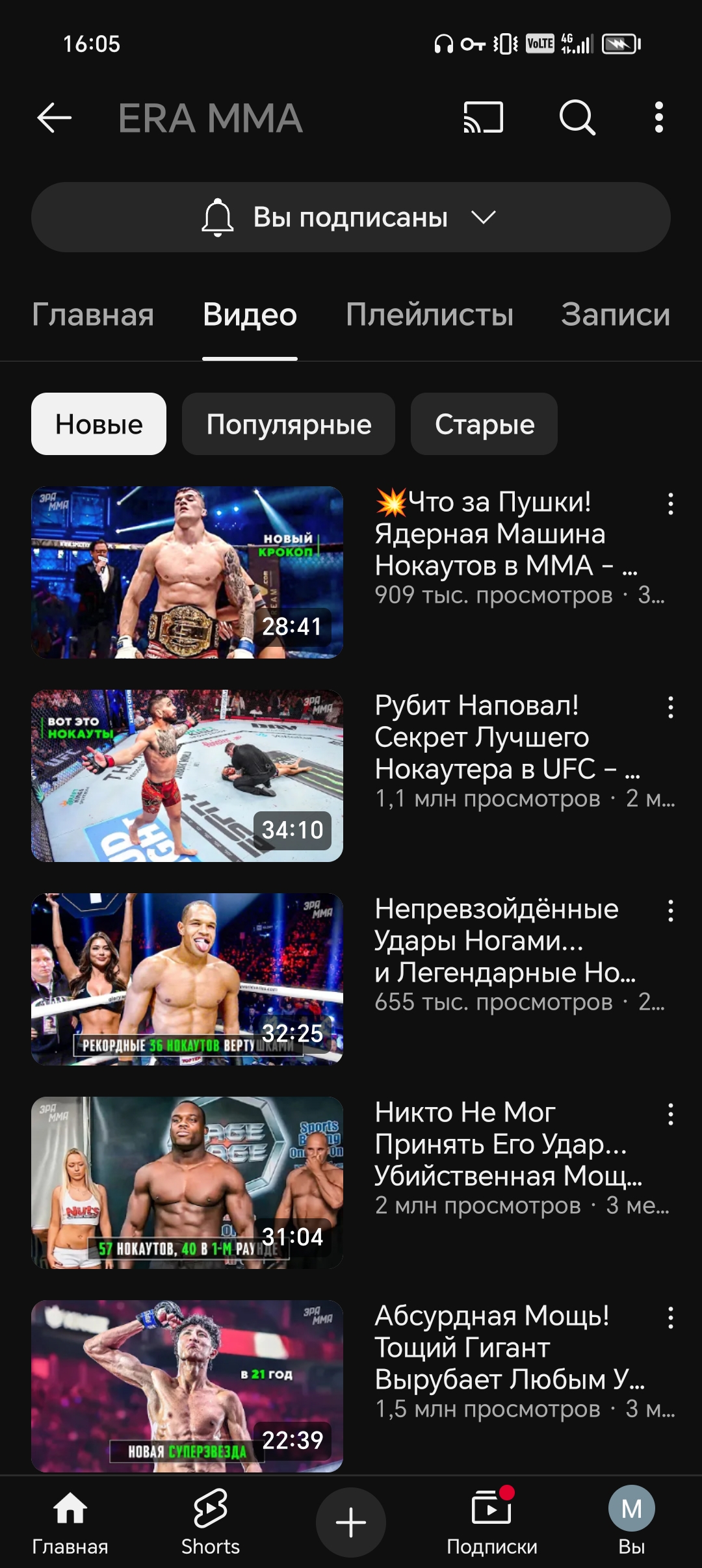Select the Популярные filter chip
The image size is (702, 1568).
(289, 425)
